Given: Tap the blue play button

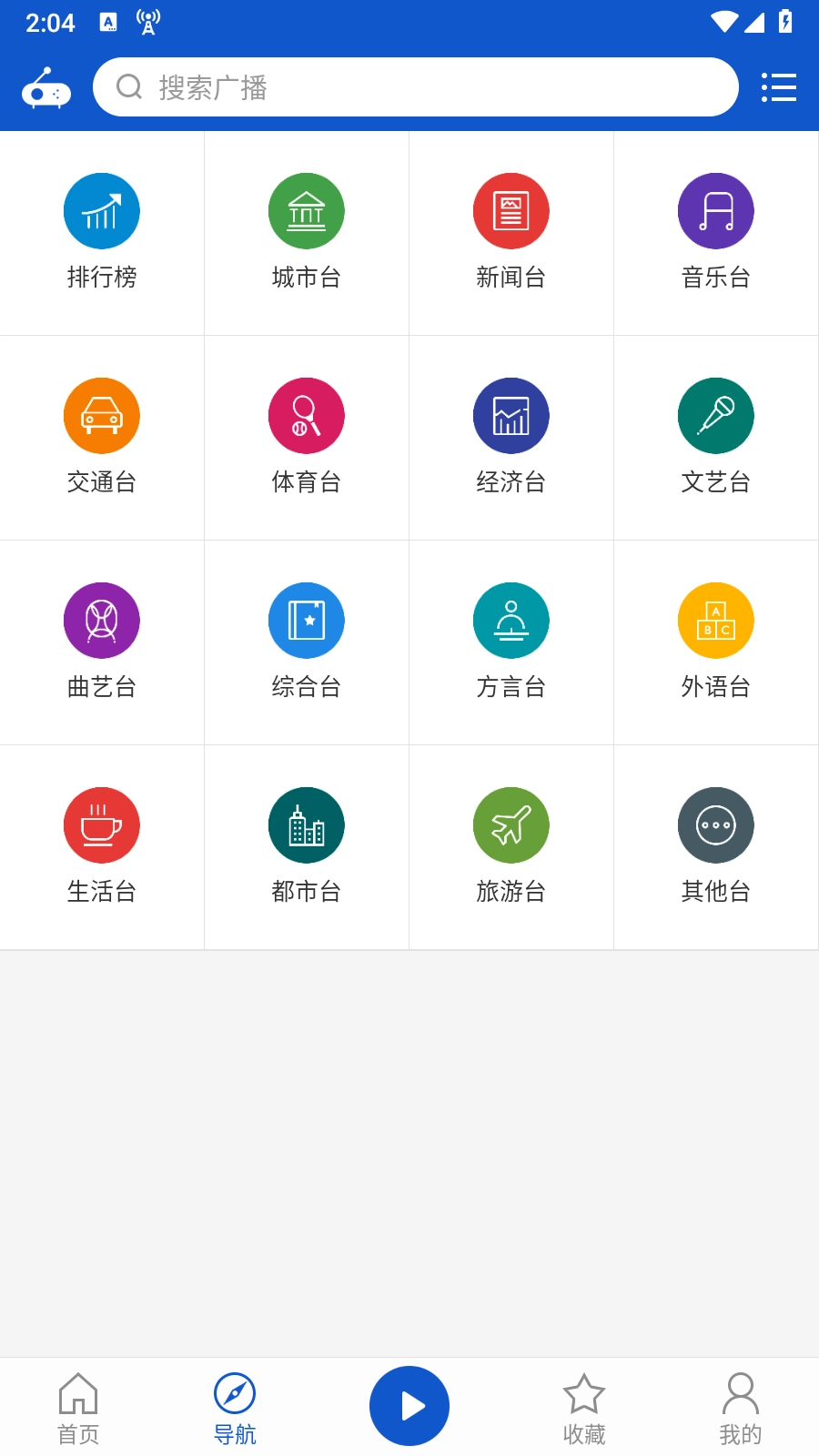Looking at the screenshot, I should (x=409, y=1406).
